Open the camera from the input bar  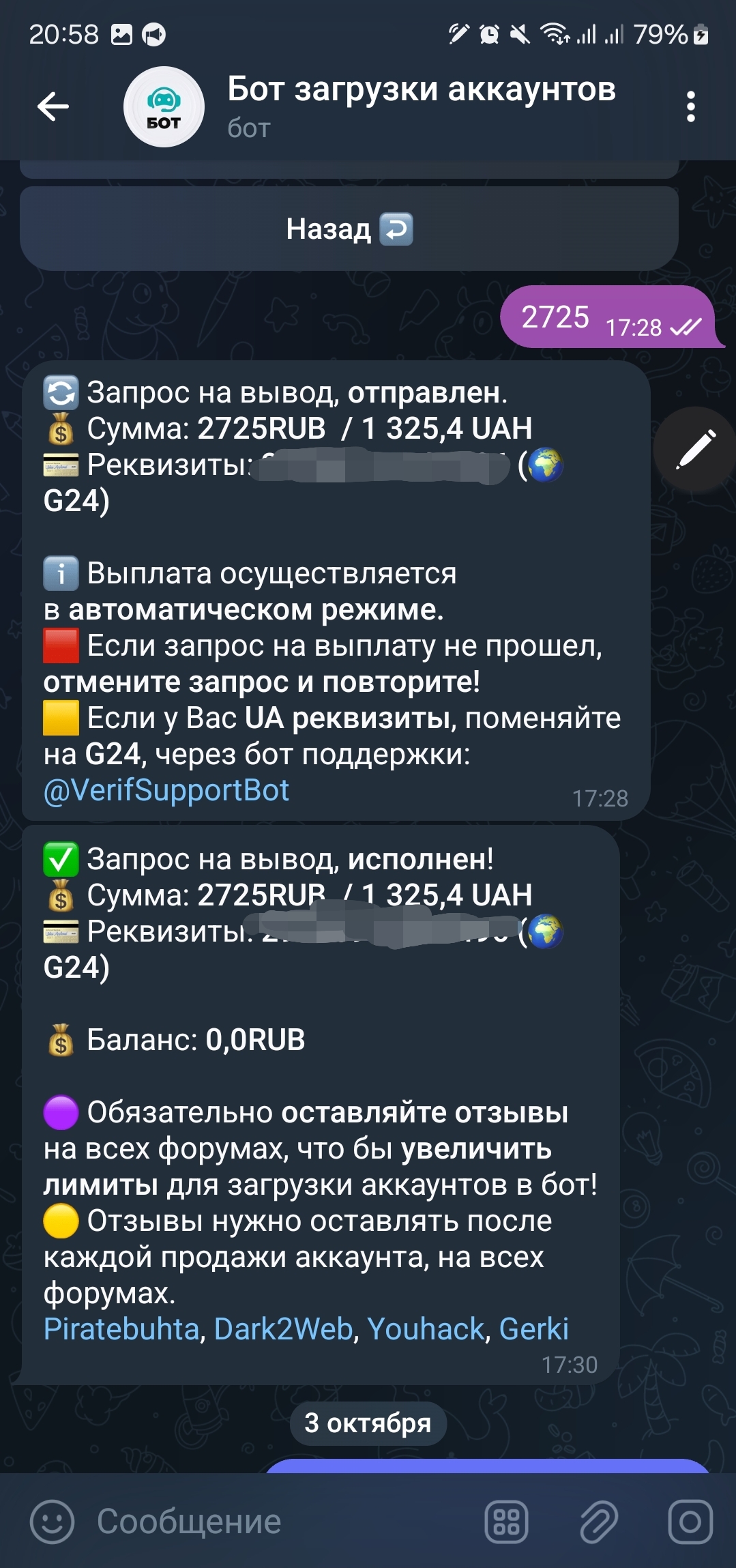690,1522
